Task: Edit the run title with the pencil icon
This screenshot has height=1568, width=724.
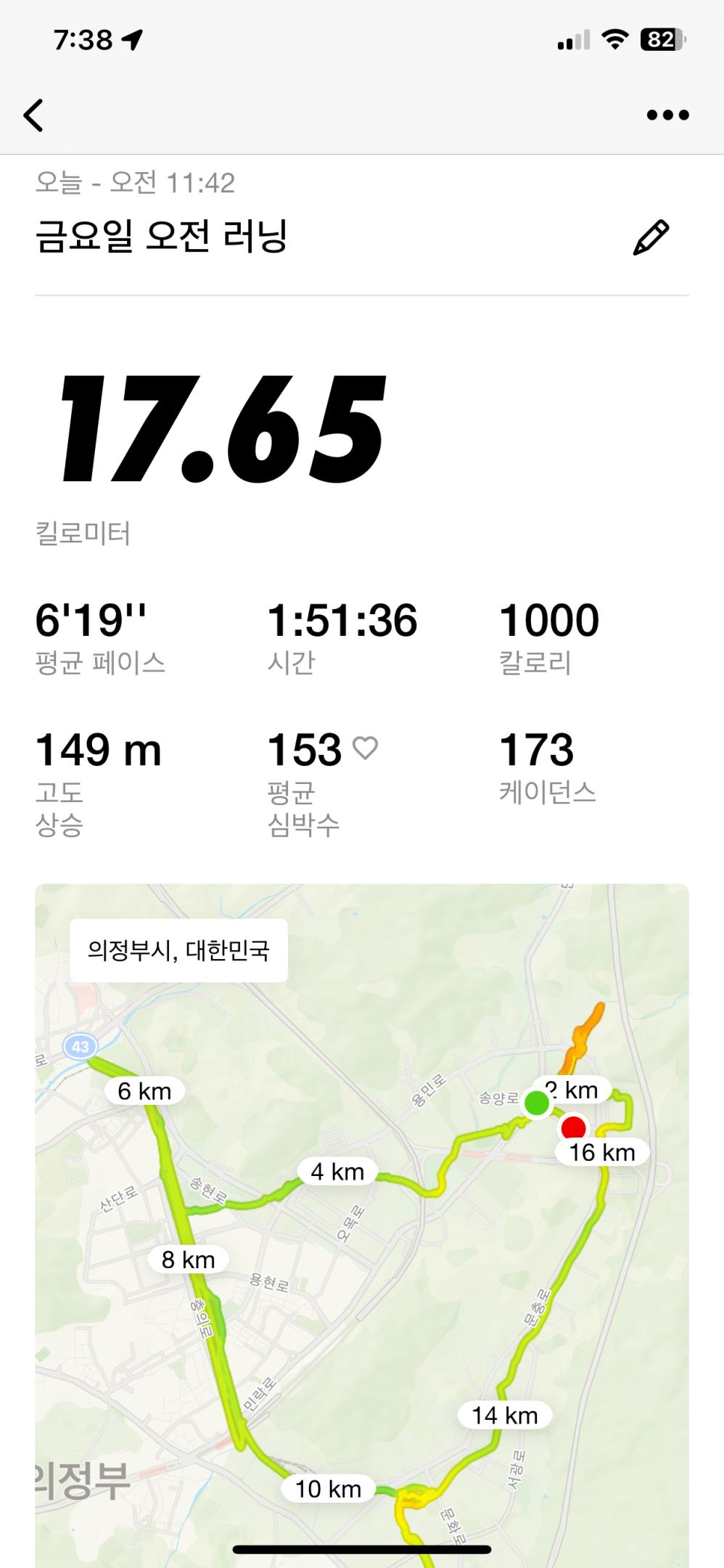Action: click(651, 237)
